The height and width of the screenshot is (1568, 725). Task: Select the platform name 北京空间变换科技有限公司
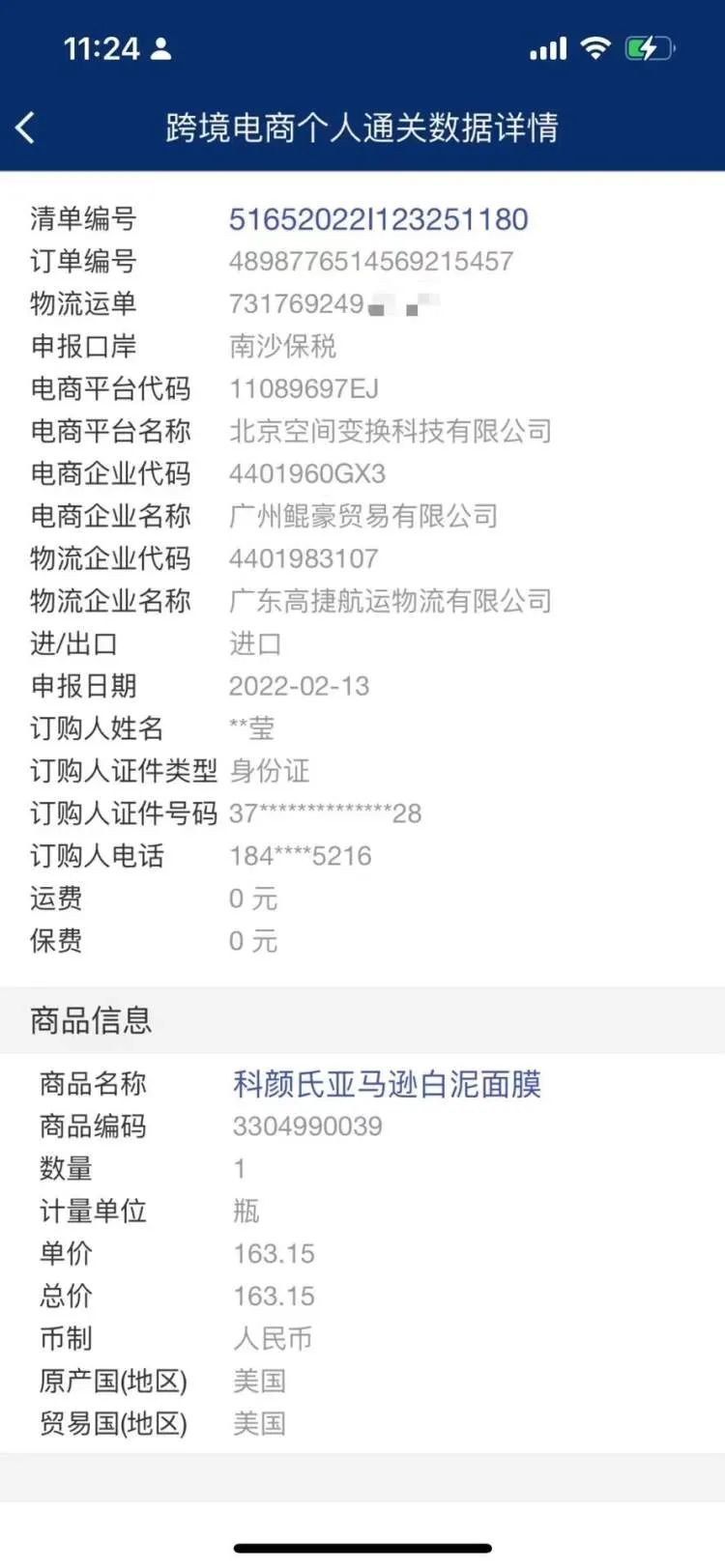pos(391,432)
